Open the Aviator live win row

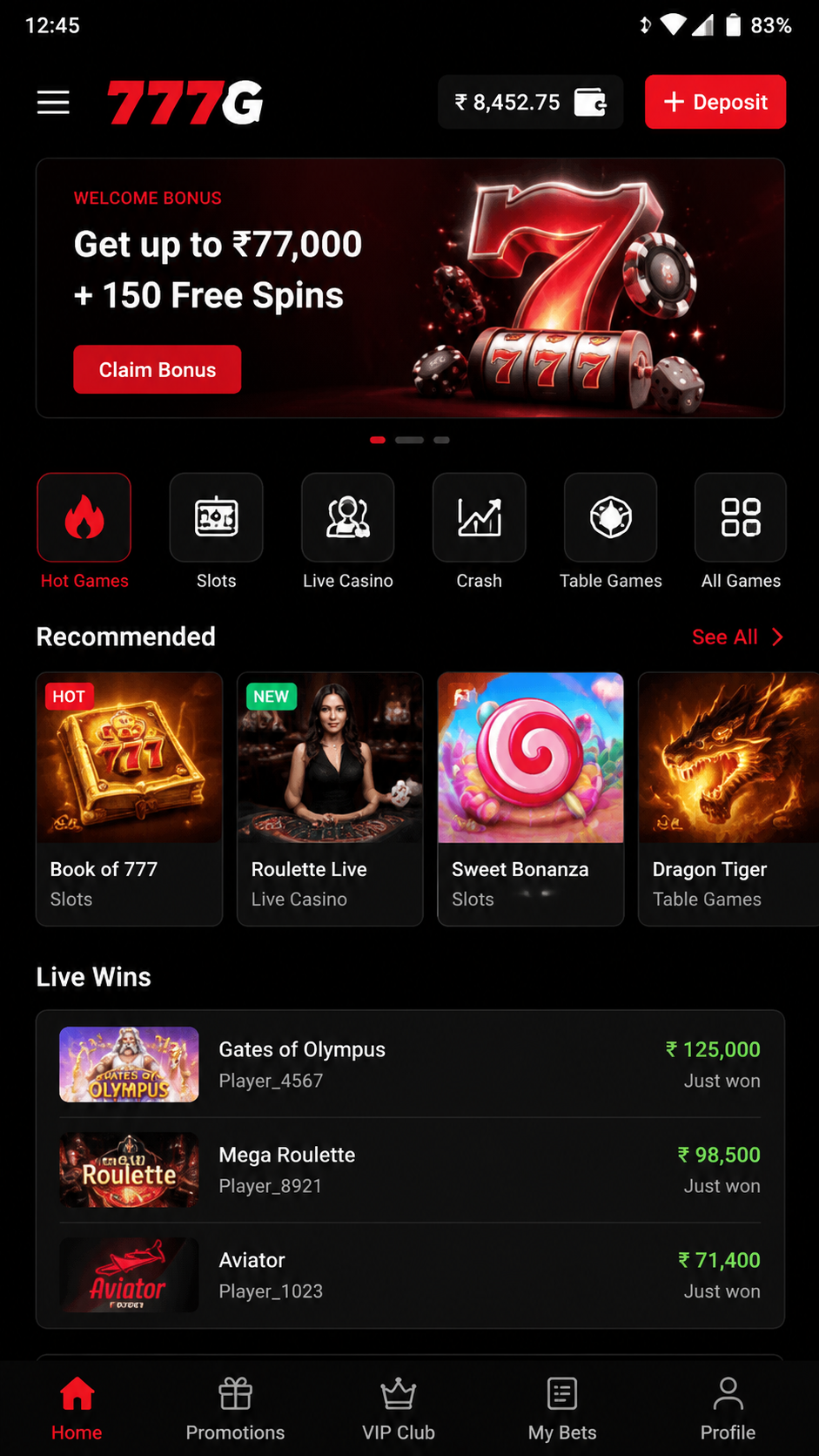[410, 1275]
